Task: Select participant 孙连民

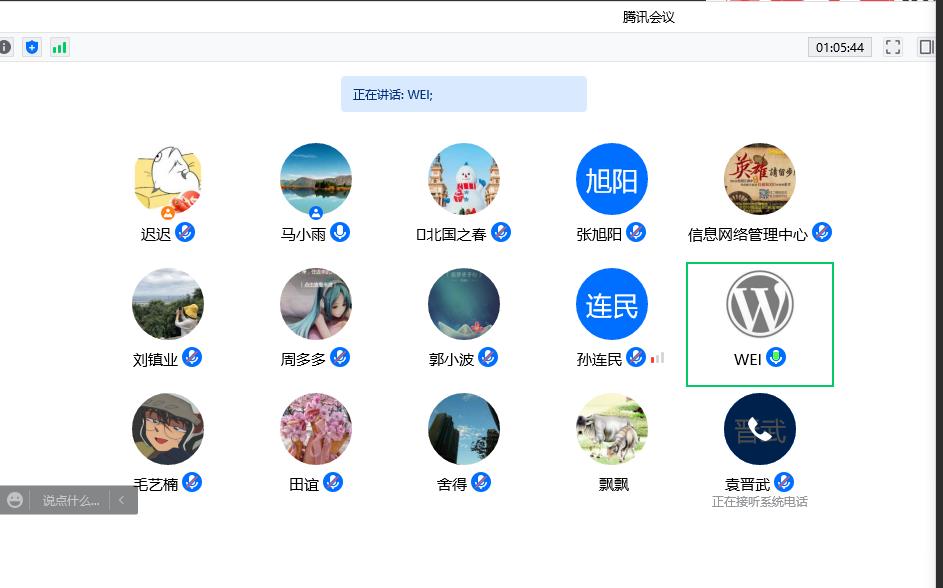Action: [612, 304]
